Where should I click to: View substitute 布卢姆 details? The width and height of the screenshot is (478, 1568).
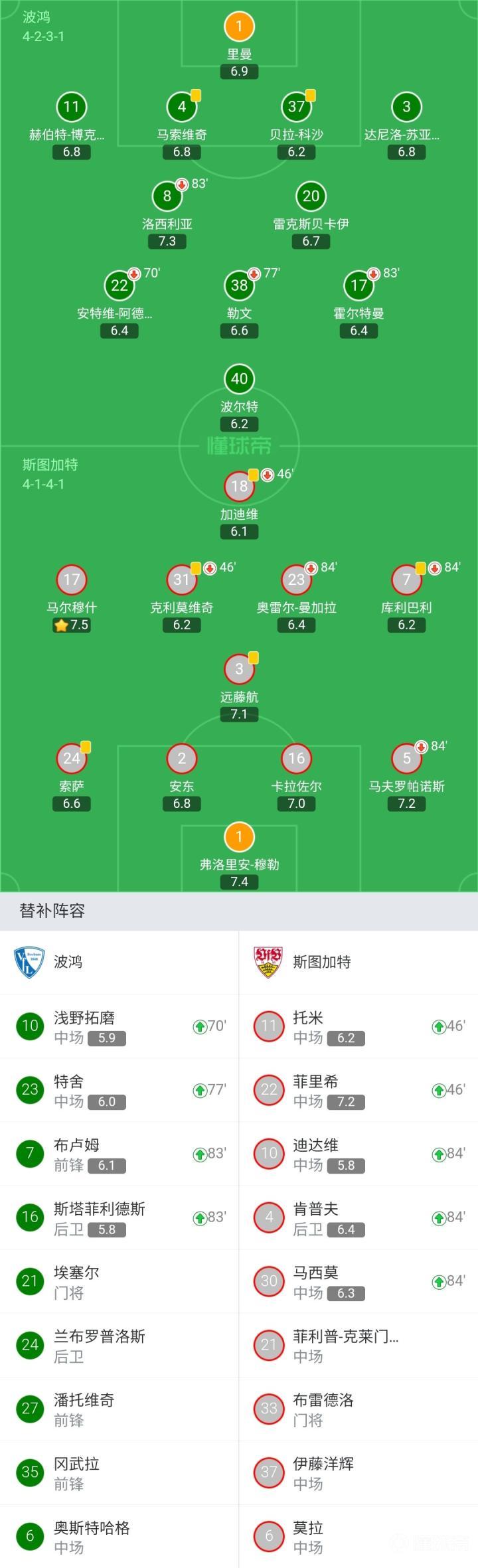[x=119, y=1154]
